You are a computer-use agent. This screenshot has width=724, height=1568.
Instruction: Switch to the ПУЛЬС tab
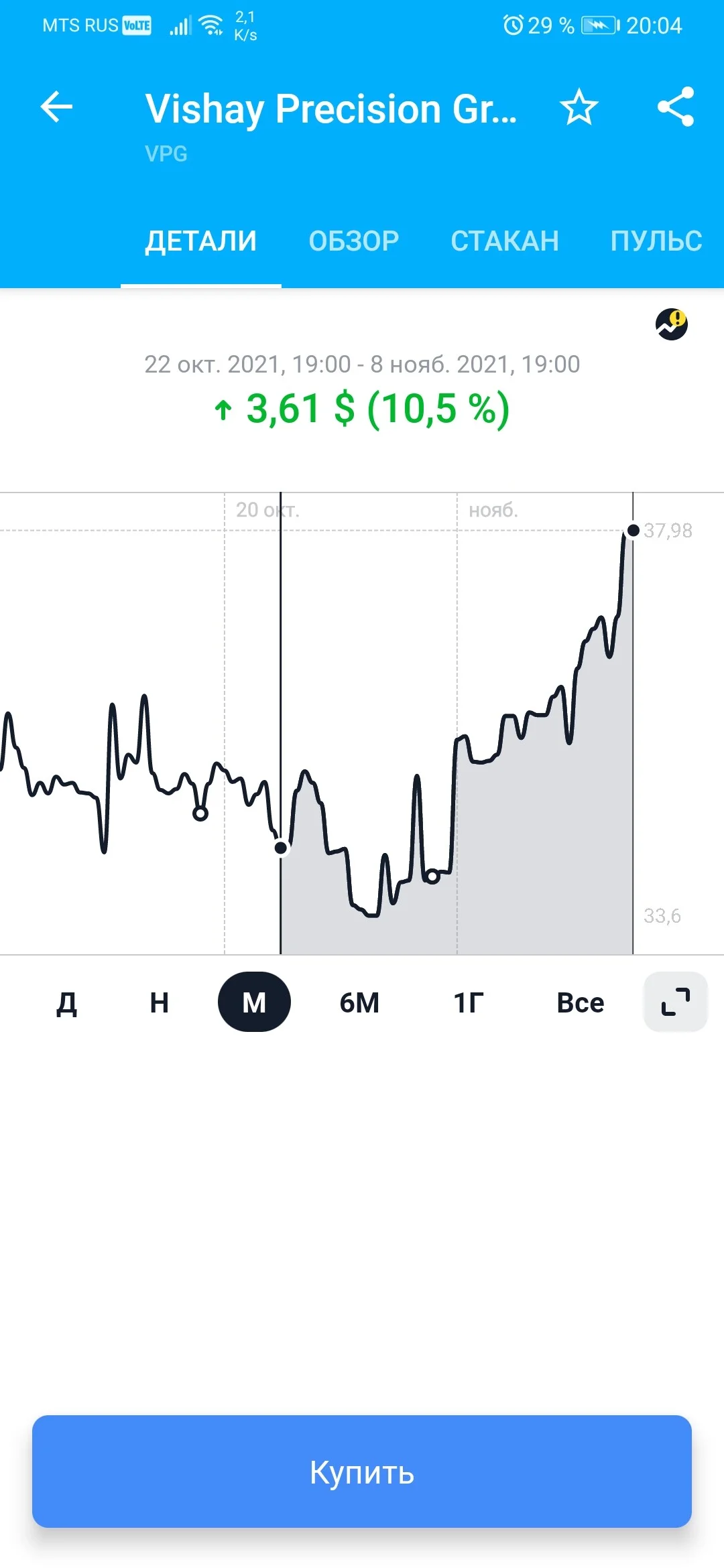pyautogui.click(x=656, y=241)
